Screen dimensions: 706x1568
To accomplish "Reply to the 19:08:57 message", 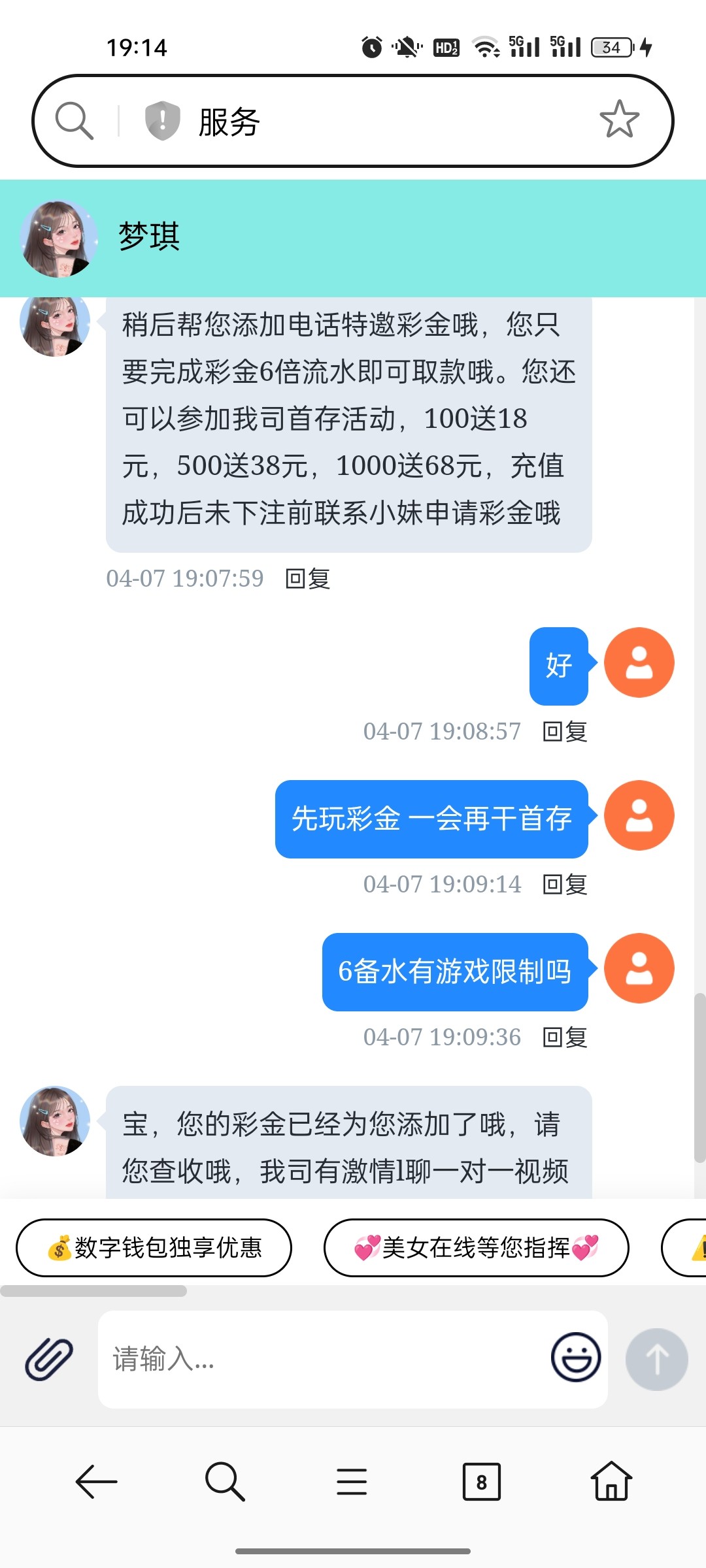I will click(565, 732).
